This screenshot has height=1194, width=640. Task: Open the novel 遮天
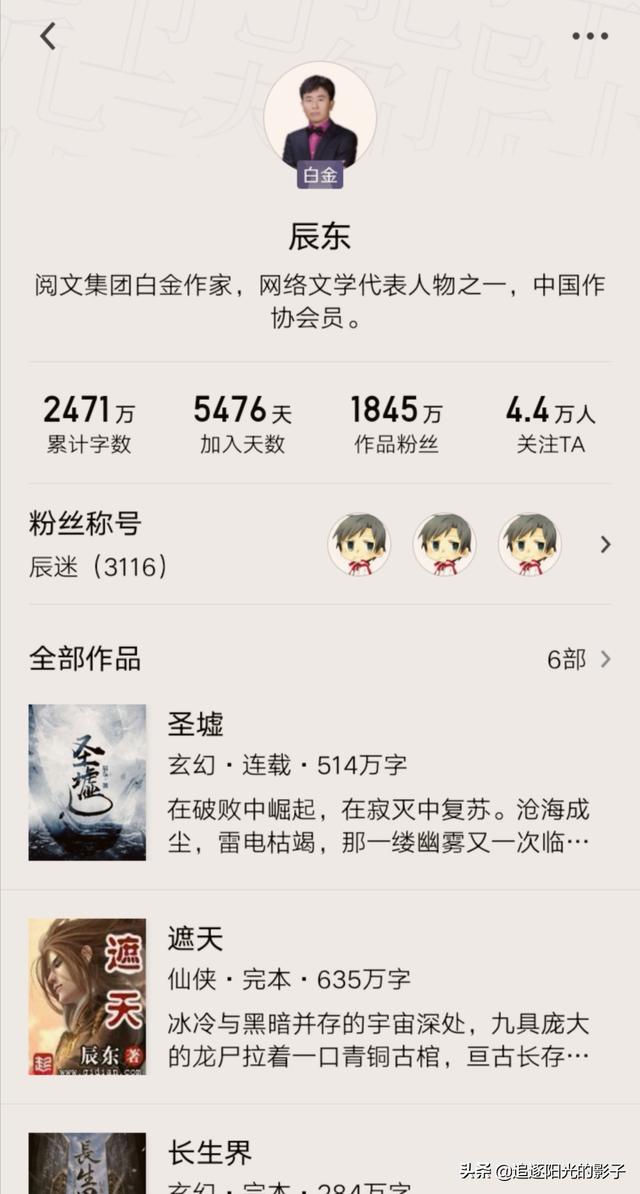click(320, 997)
